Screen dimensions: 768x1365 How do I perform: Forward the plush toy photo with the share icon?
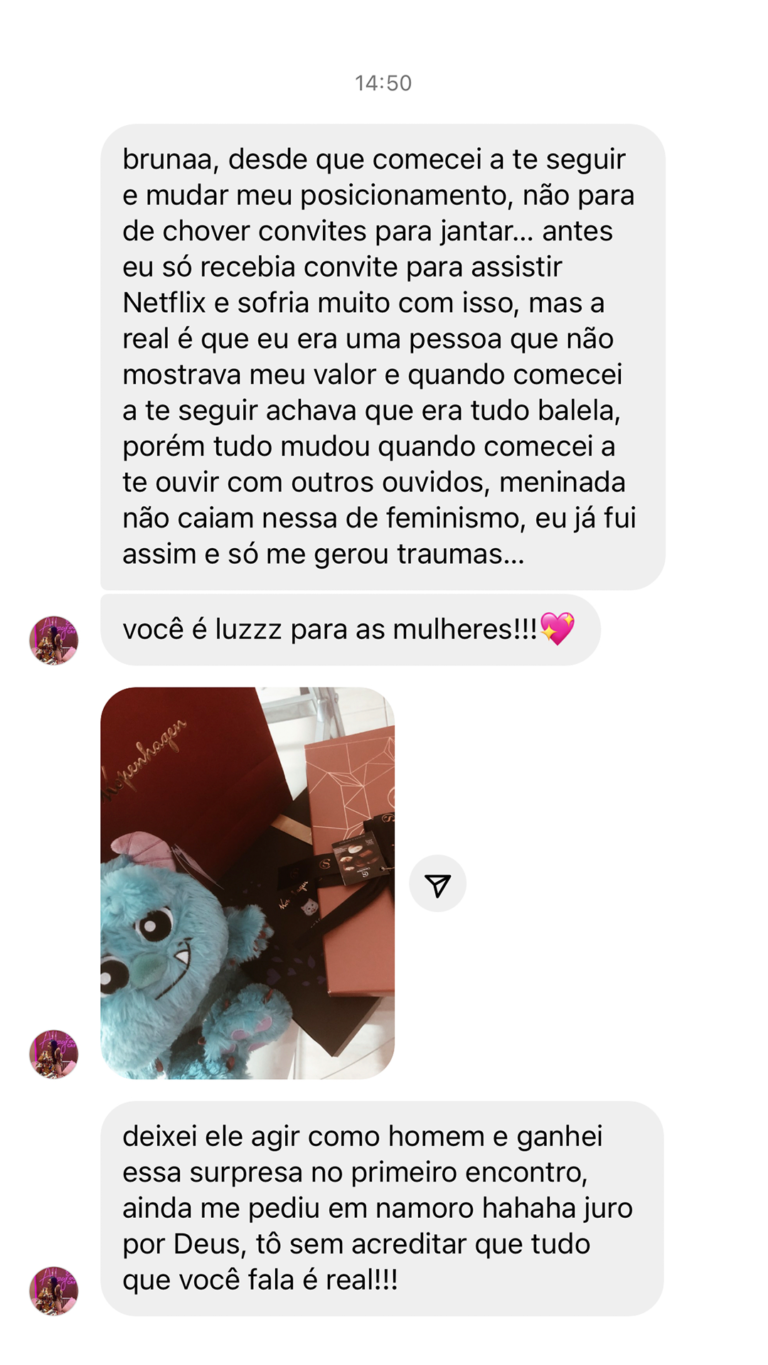pyautogui.click(x=437, y=883)
